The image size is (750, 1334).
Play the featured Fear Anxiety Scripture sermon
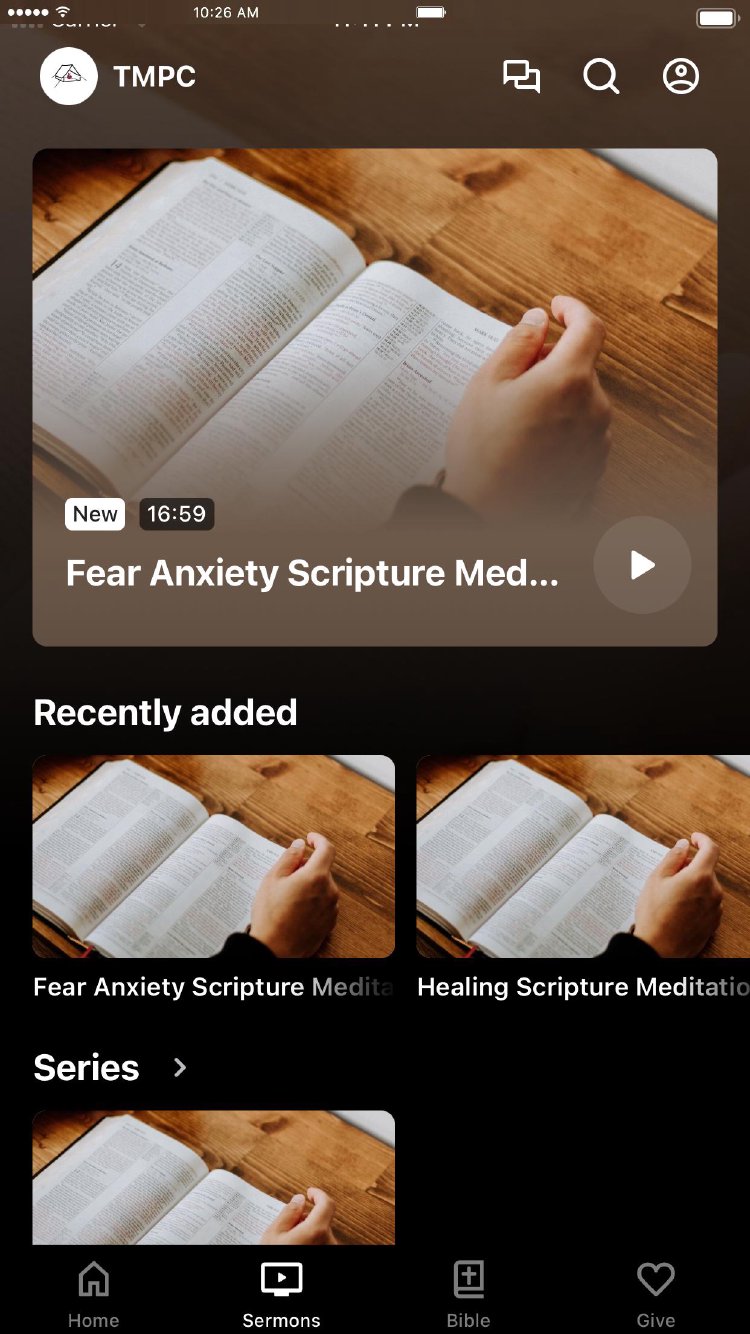642,565
